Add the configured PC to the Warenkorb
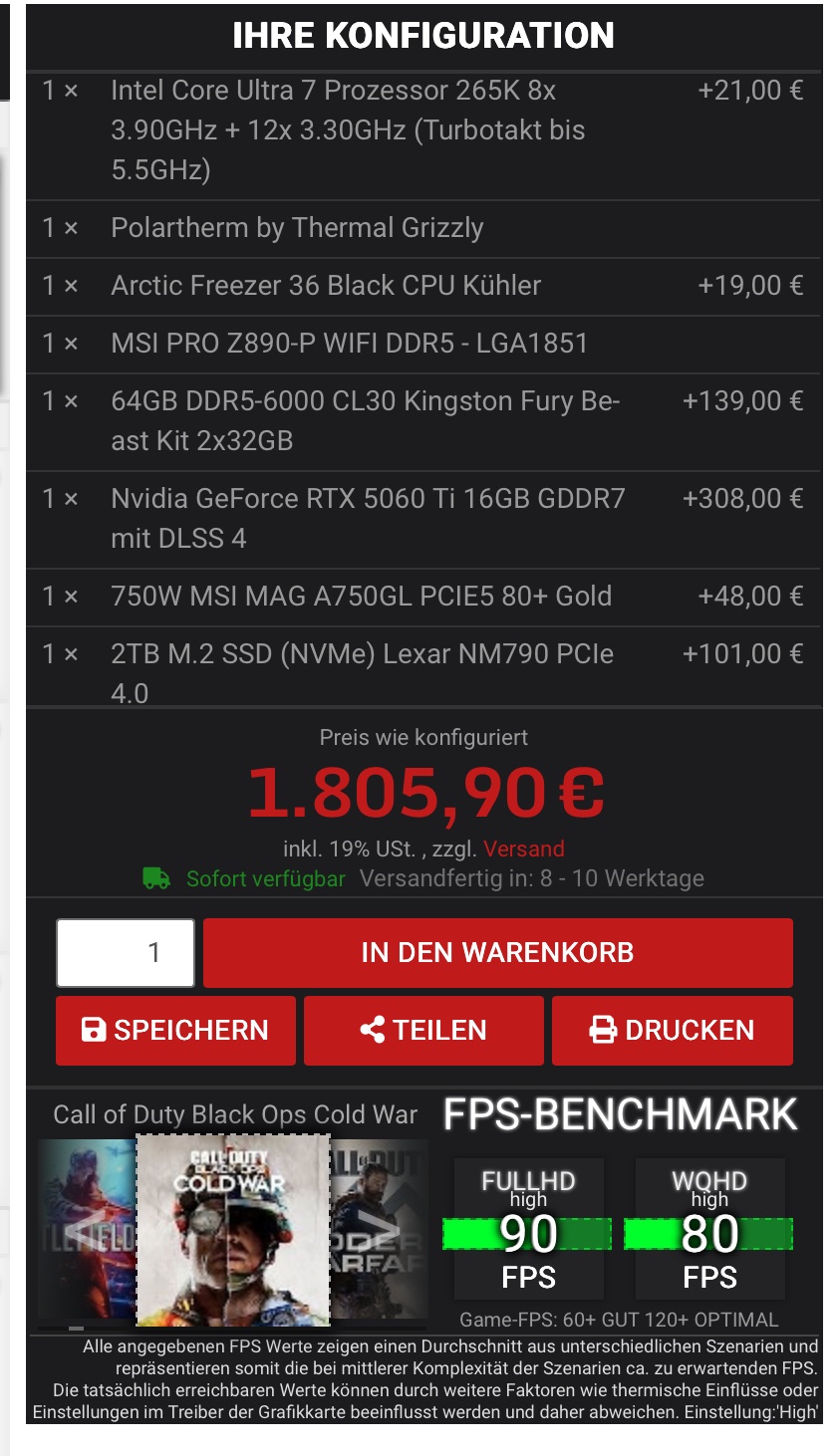 coord(497,952)
